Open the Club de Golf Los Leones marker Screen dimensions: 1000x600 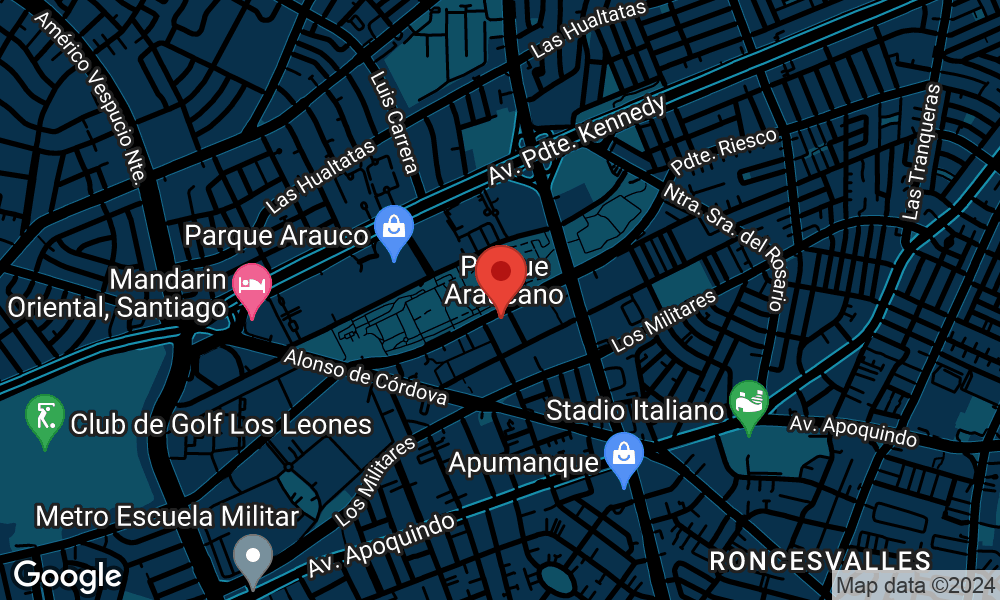45,418
